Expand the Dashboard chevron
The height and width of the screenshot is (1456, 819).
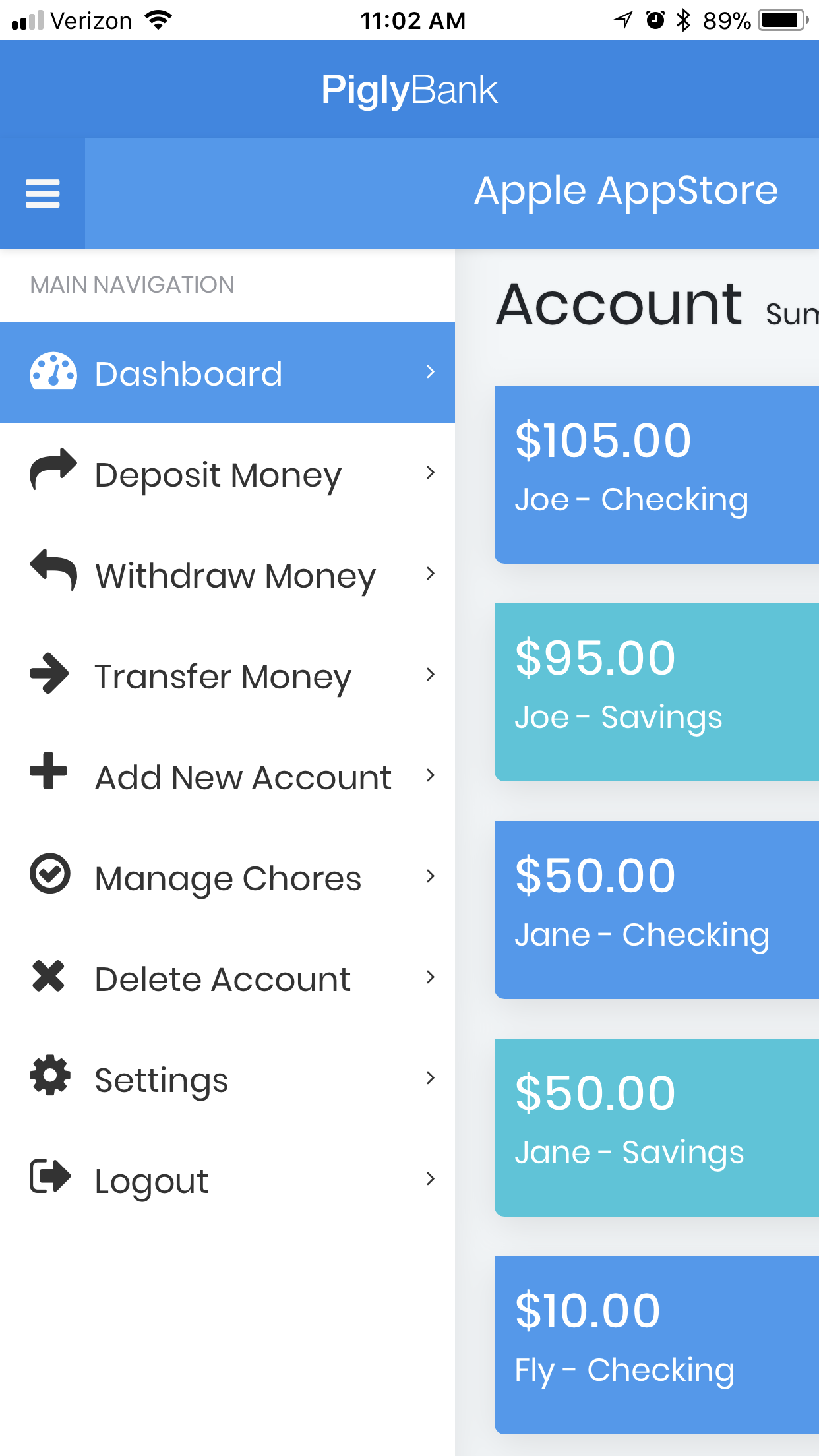[x=431, y=373]
